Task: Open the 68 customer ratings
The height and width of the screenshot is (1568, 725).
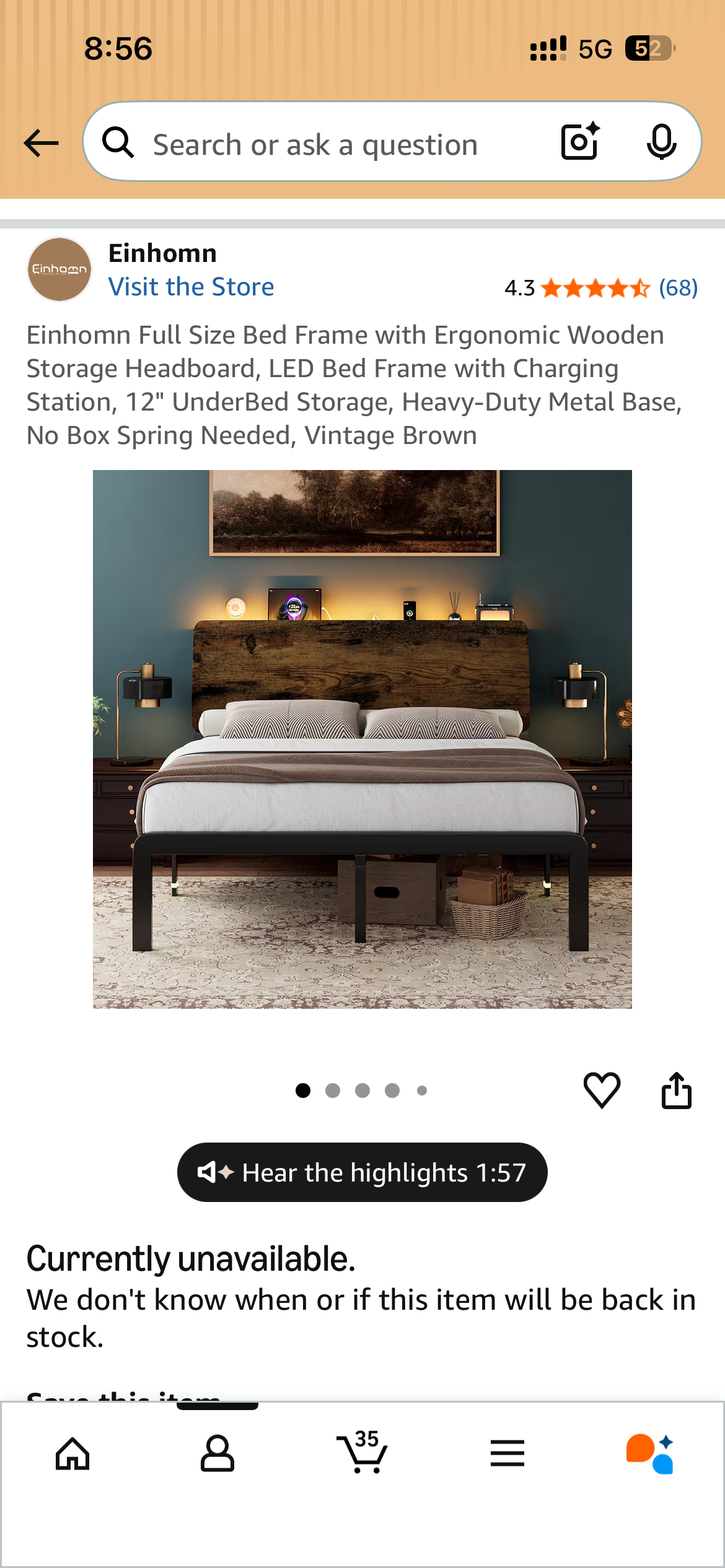Action: (678, 288)
